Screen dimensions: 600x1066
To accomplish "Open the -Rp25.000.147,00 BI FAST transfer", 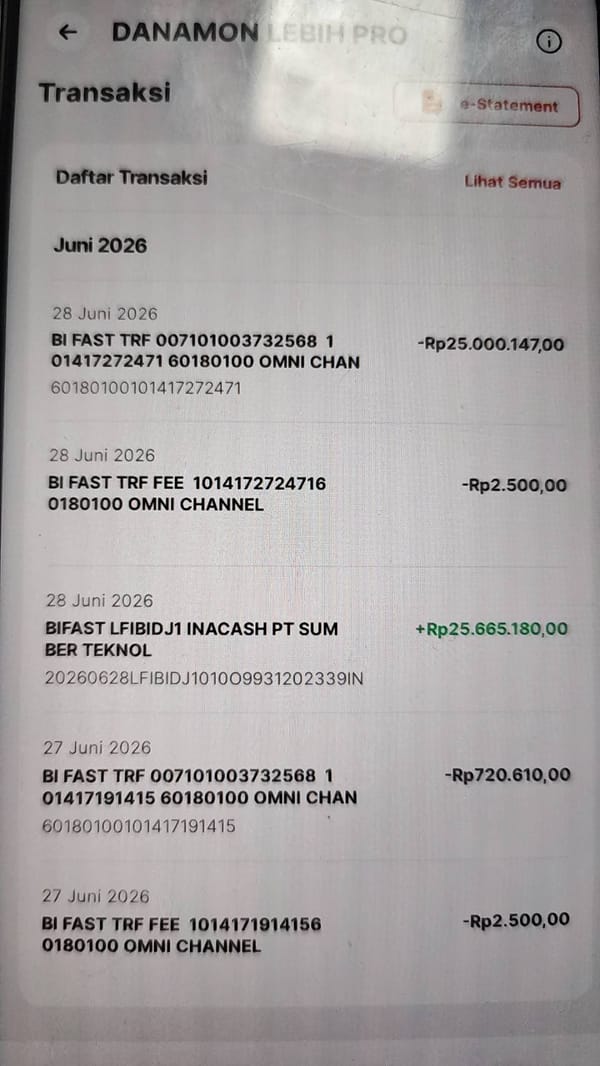I will pyautogui.click(x=307, y=352).
